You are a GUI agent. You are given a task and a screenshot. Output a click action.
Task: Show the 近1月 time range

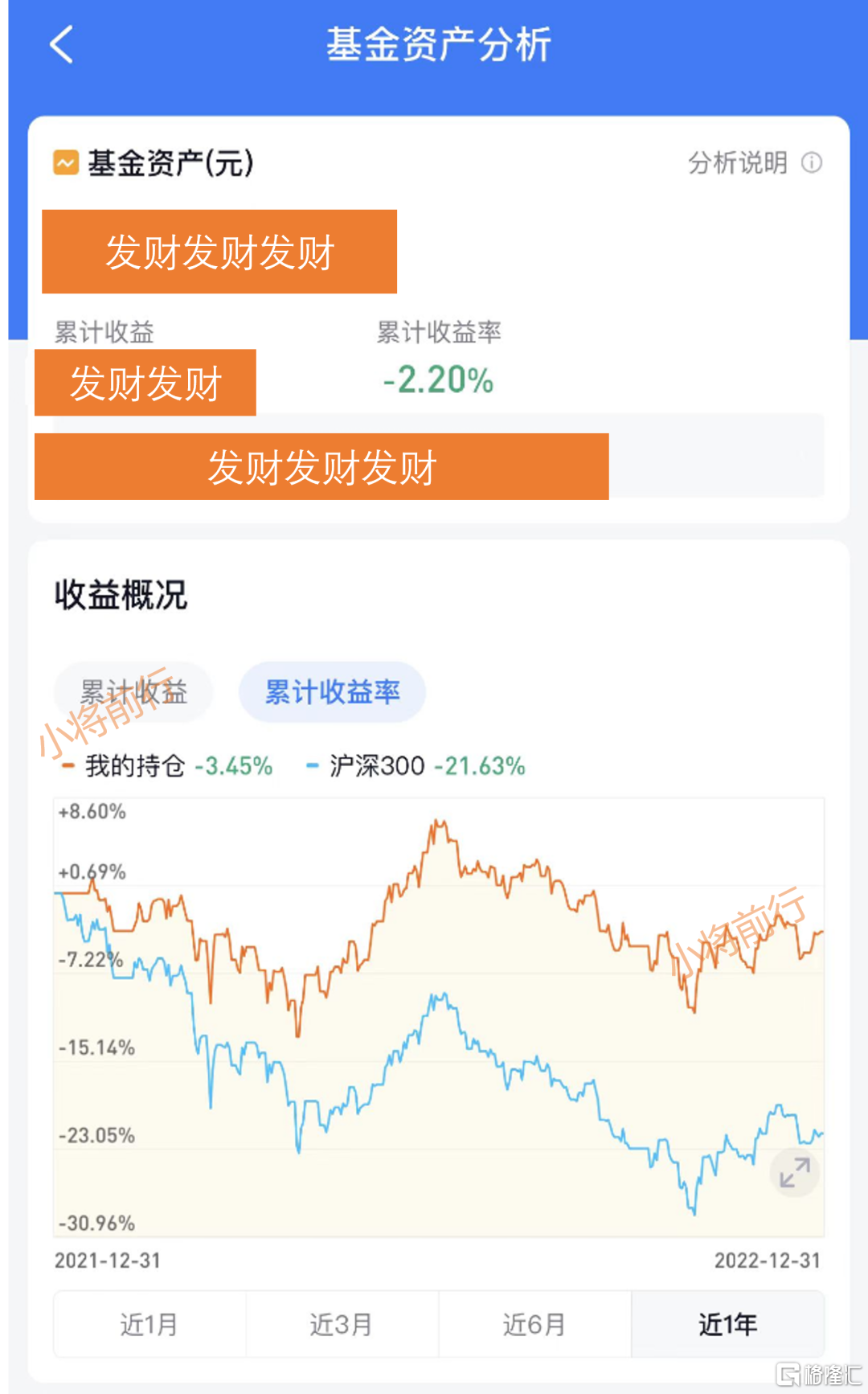point(149,1324)
